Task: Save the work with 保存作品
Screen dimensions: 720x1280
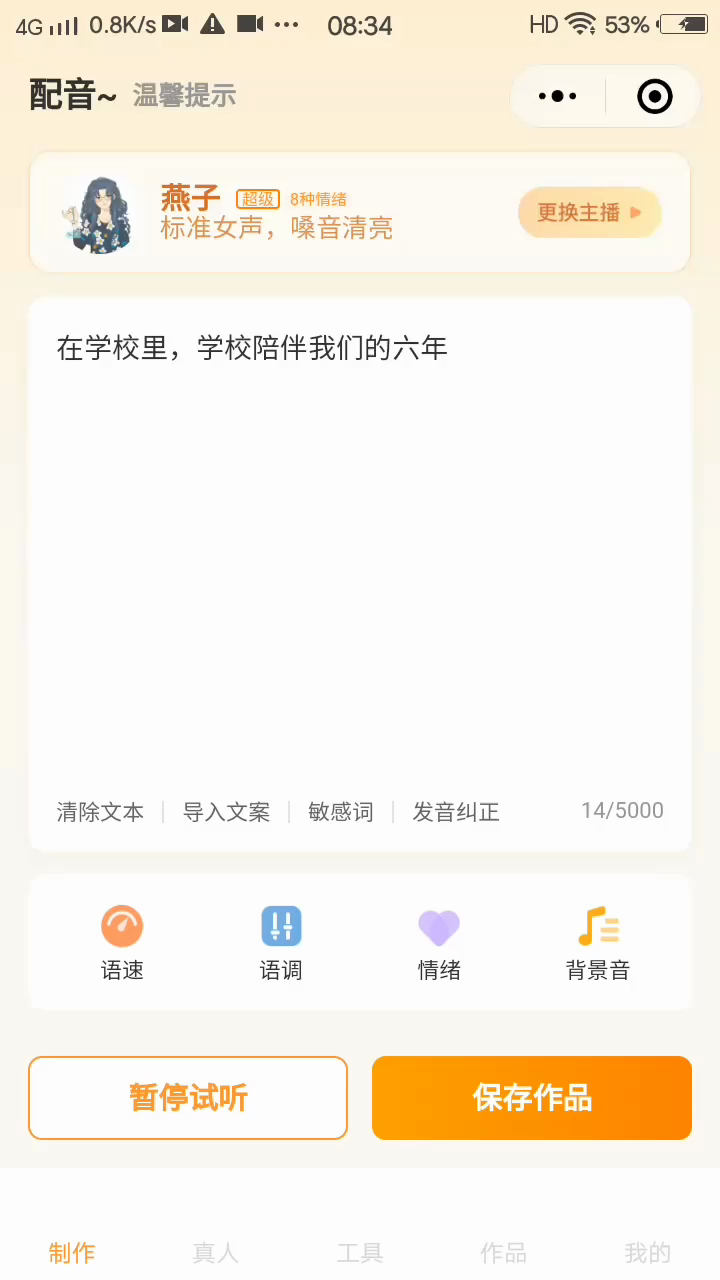Action: (x=532, y=1098)
